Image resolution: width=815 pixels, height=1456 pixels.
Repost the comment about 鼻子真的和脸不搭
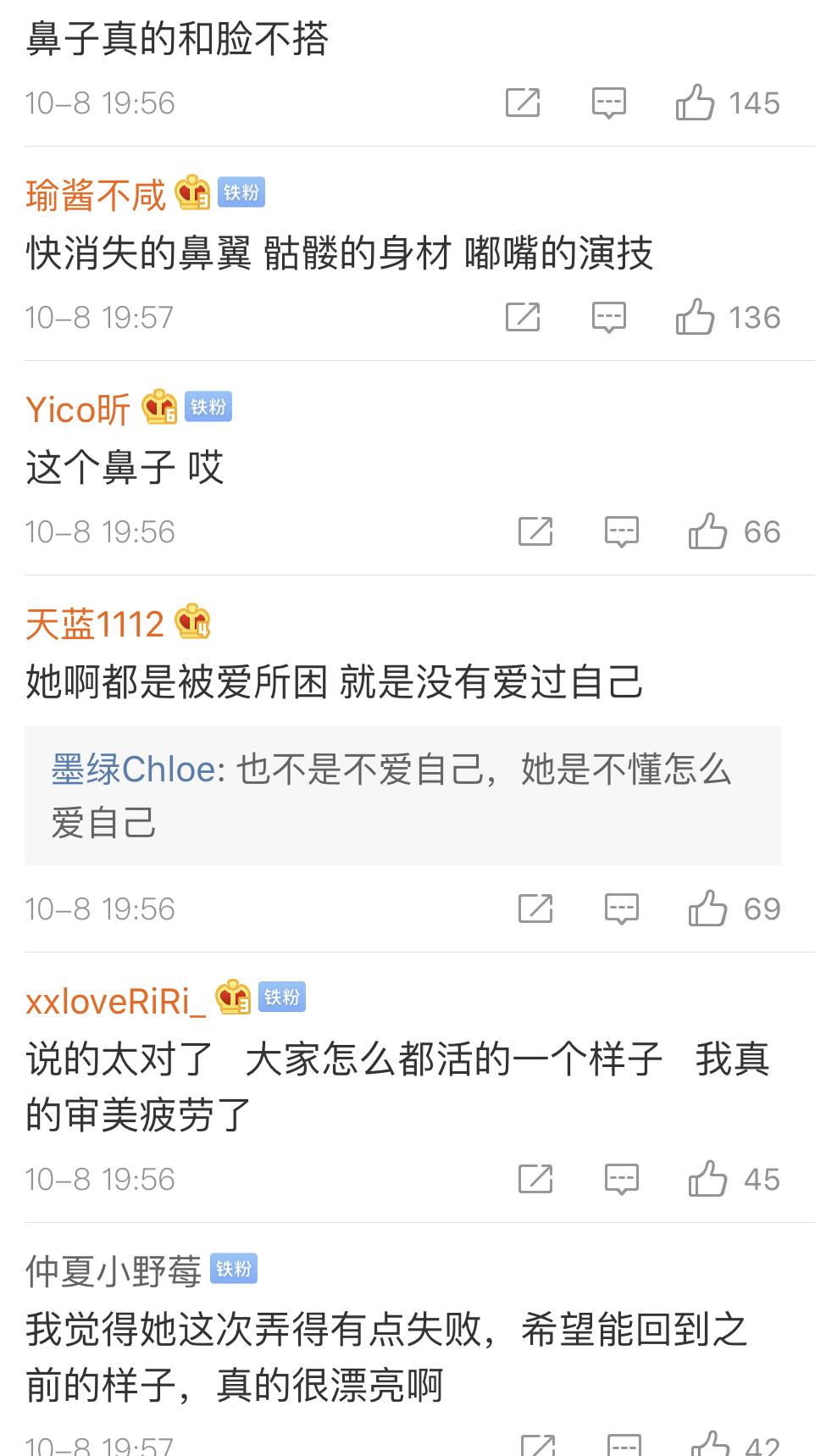click(523, 103)
